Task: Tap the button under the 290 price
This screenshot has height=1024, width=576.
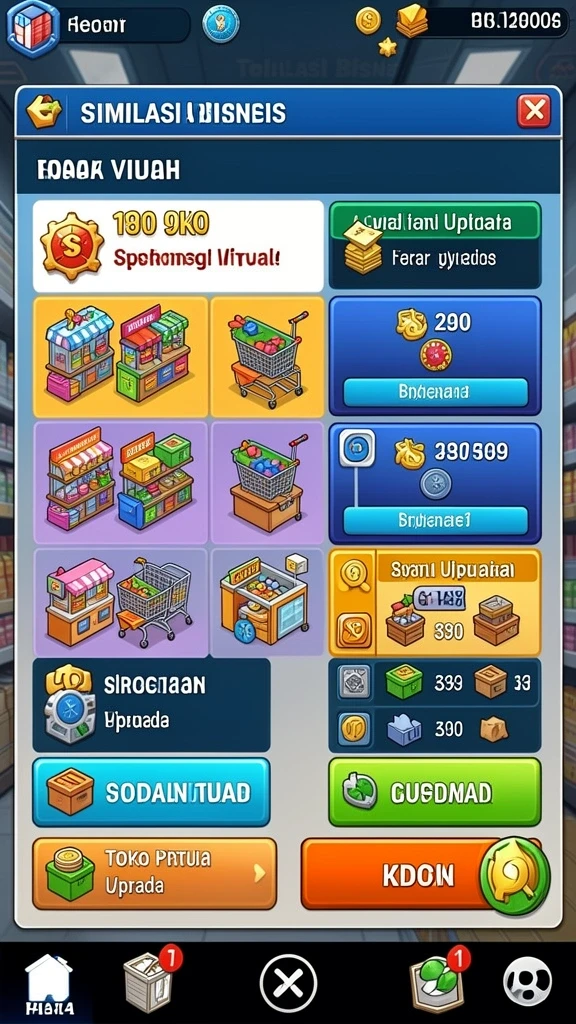Action: [435, 392]
